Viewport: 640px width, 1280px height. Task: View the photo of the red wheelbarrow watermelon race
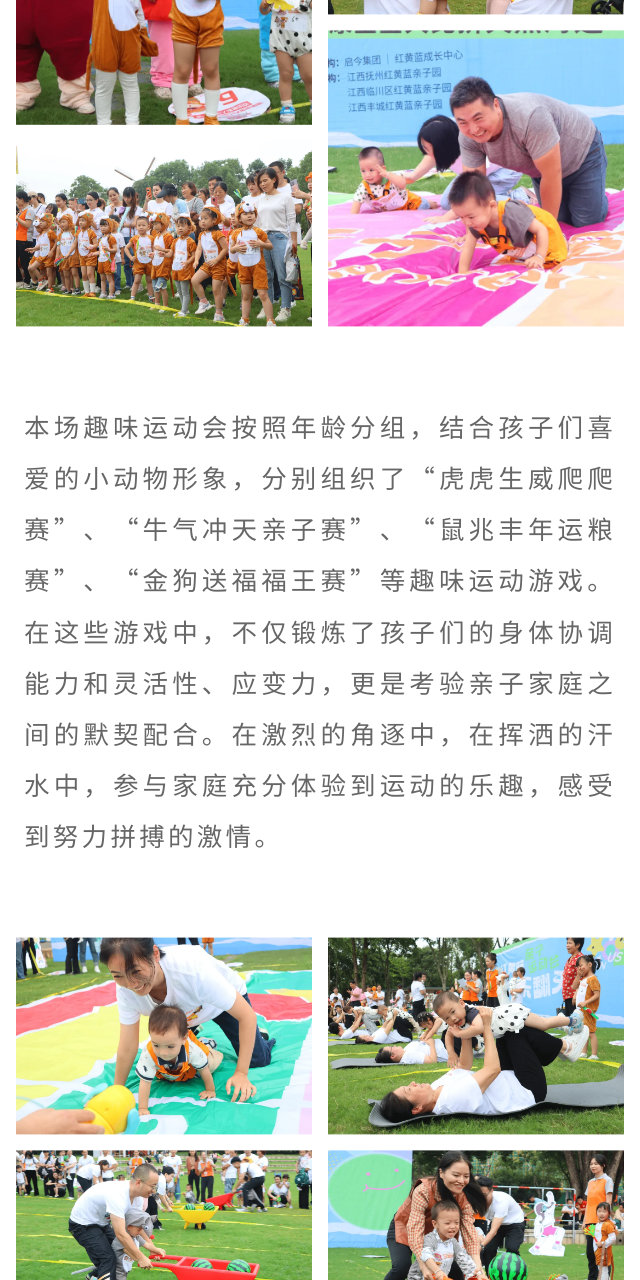click(x=163, y=1215)
